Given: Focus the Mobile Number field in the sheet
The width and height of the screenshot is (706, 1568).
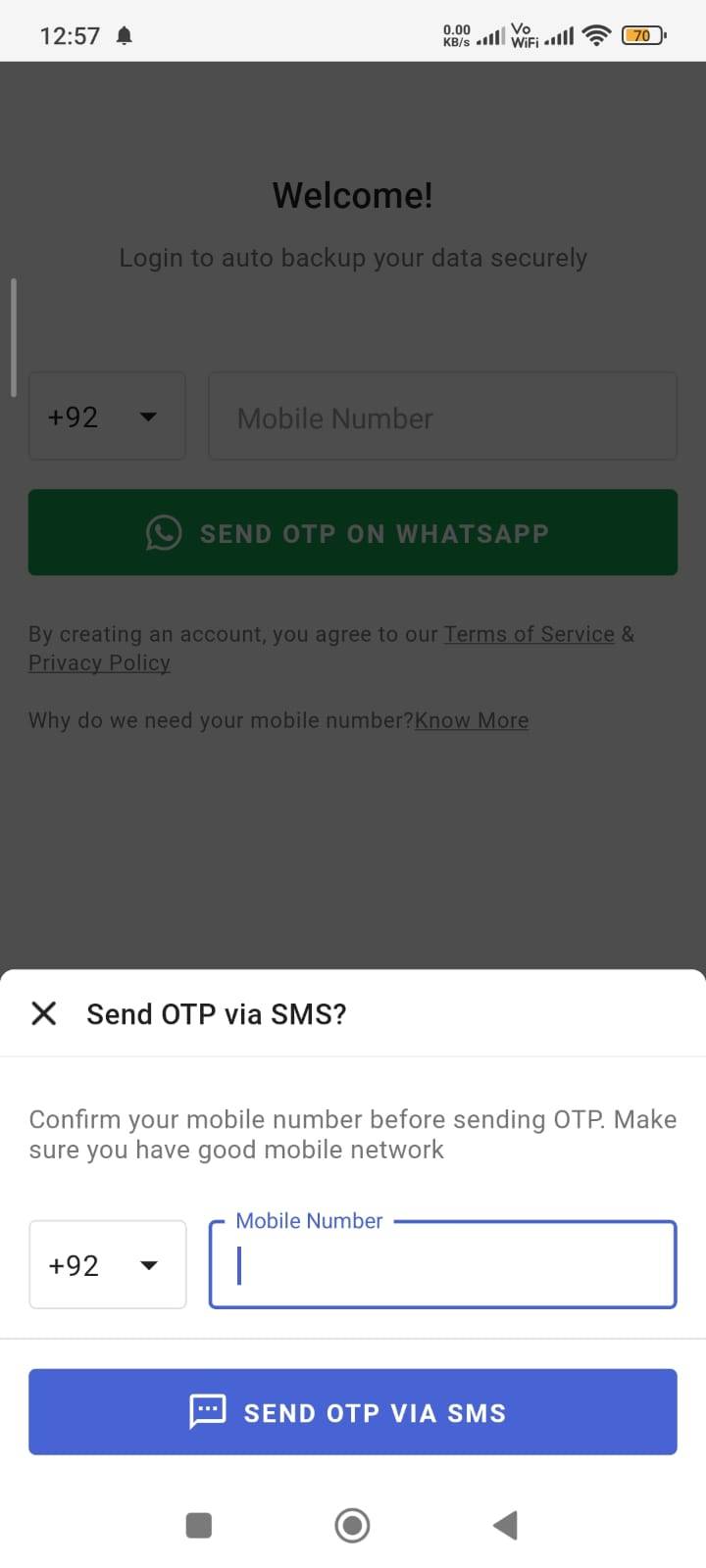Looking at the screenshot, I should click(442, 1265).
